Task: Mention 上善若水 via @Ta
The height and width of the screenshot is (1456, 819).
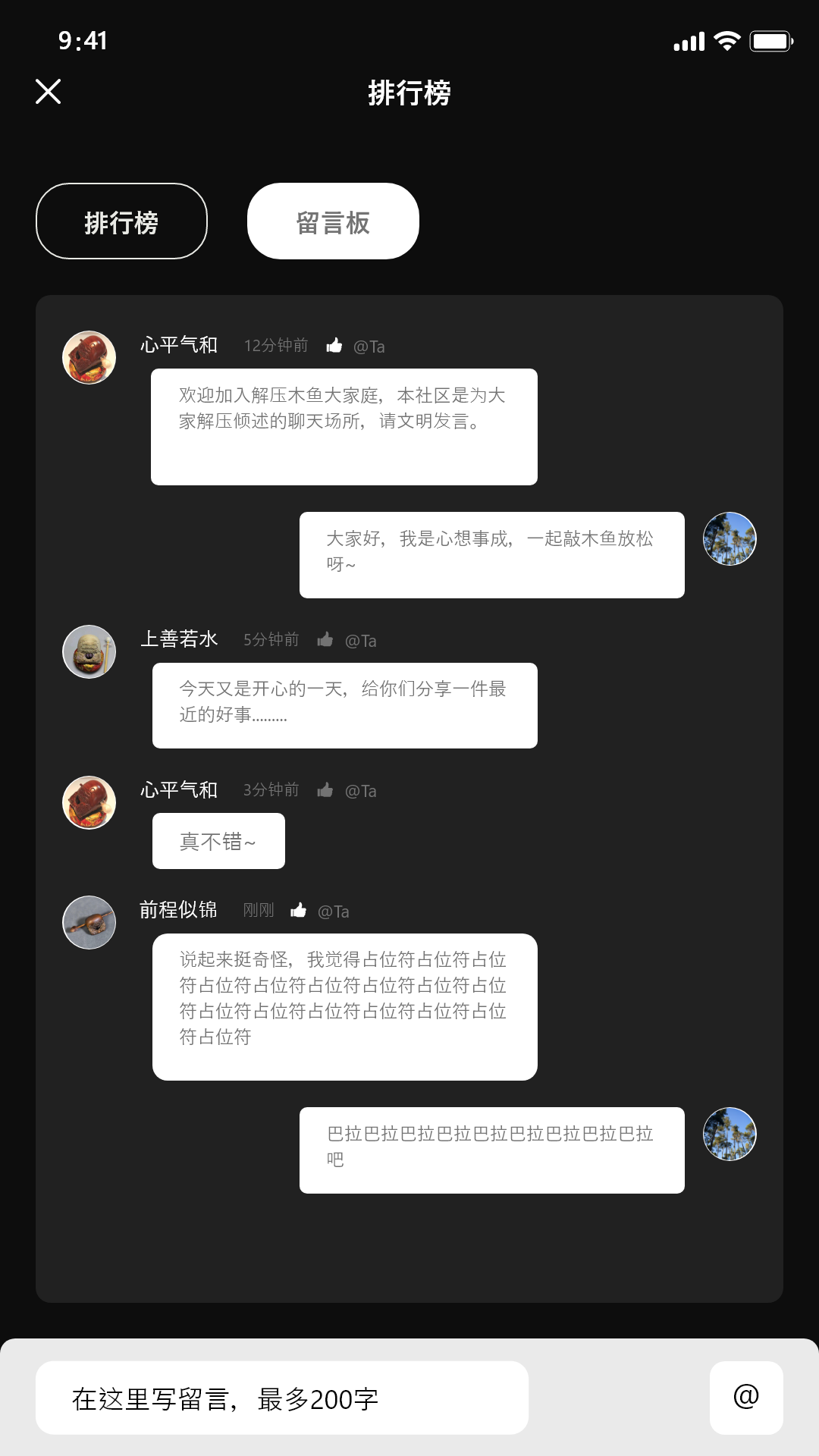Action: pyautogui.click(x=362, y=640)
